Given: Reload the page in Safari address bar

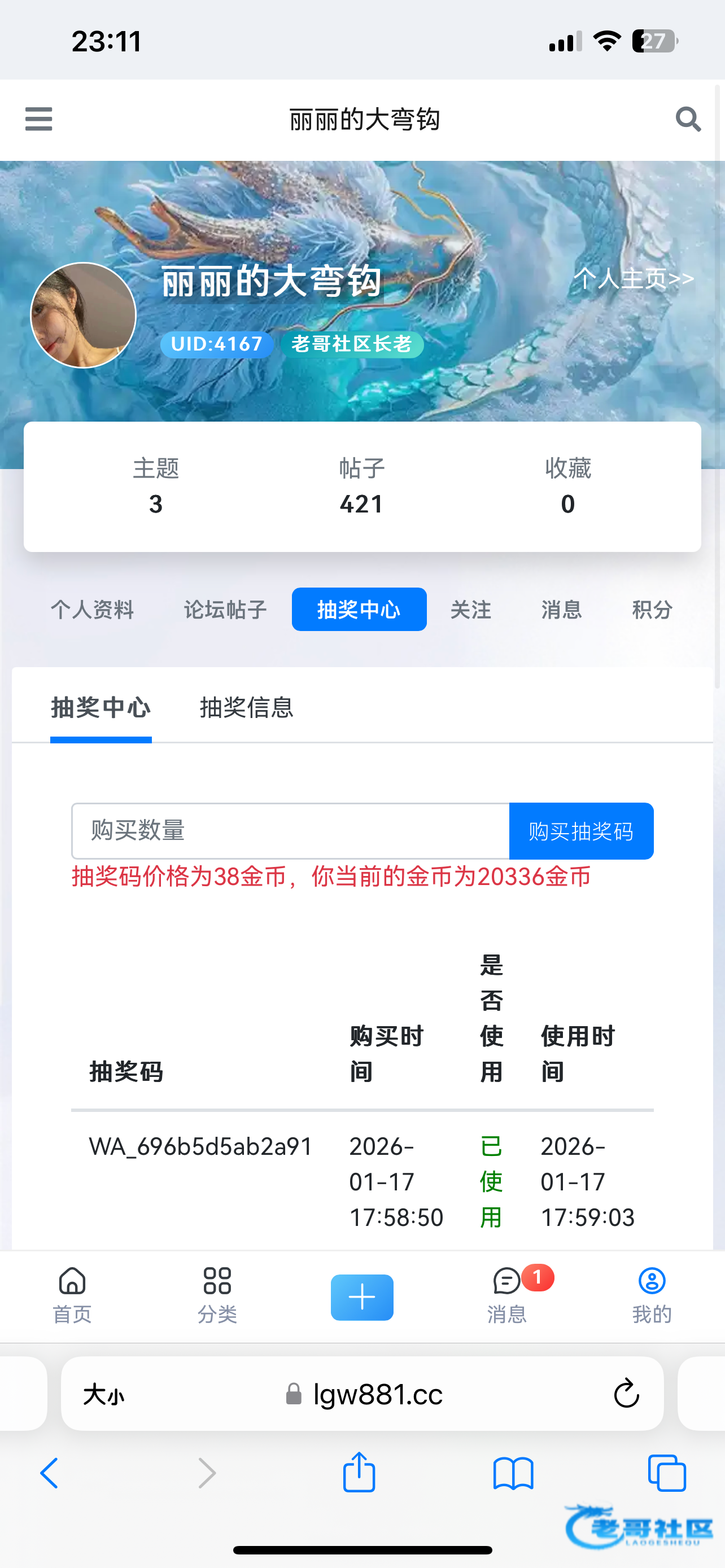Looking at the screenshot, I should 626,1393.
